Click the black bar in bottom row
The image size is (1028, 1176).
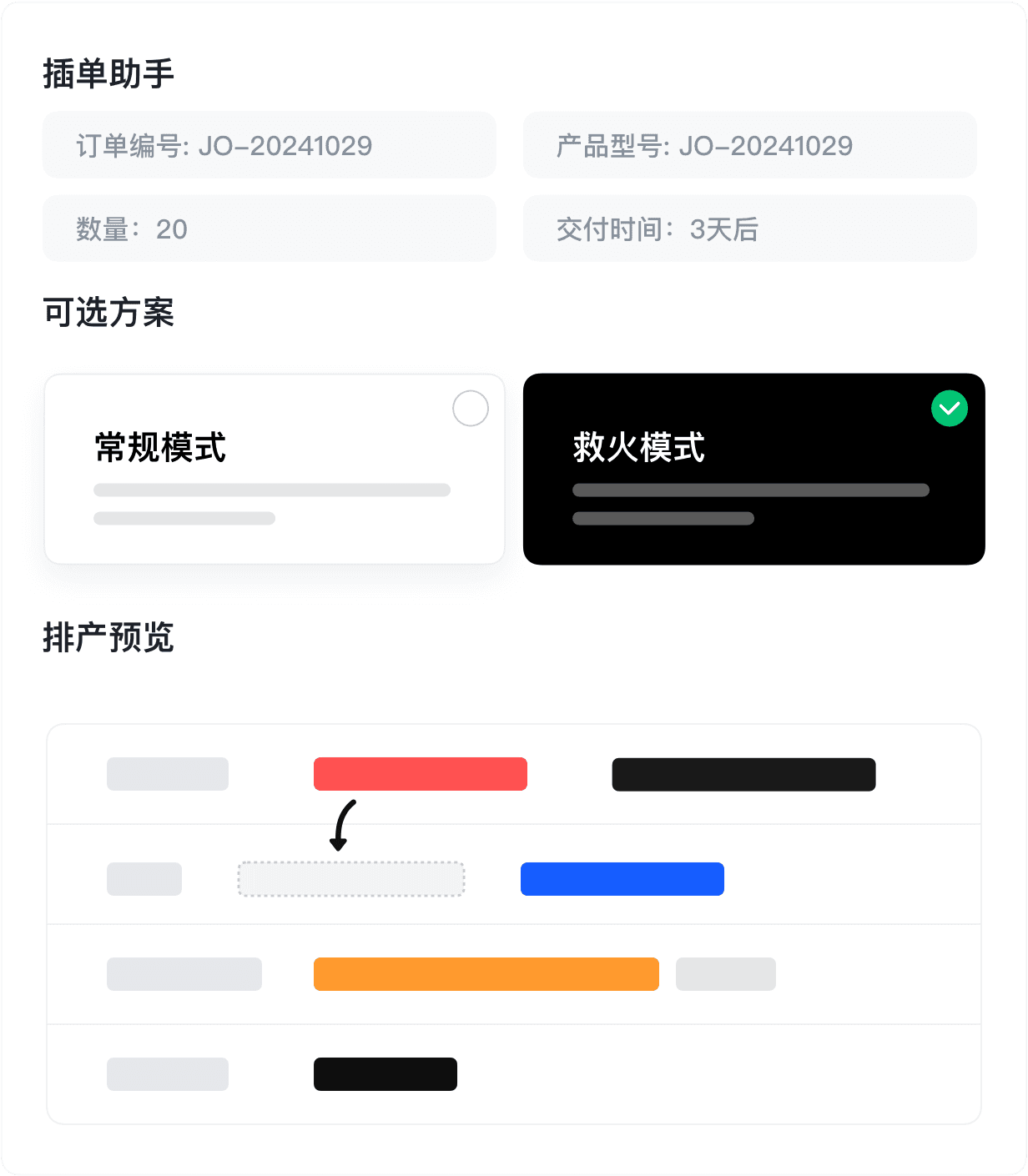coord(384,1074)
